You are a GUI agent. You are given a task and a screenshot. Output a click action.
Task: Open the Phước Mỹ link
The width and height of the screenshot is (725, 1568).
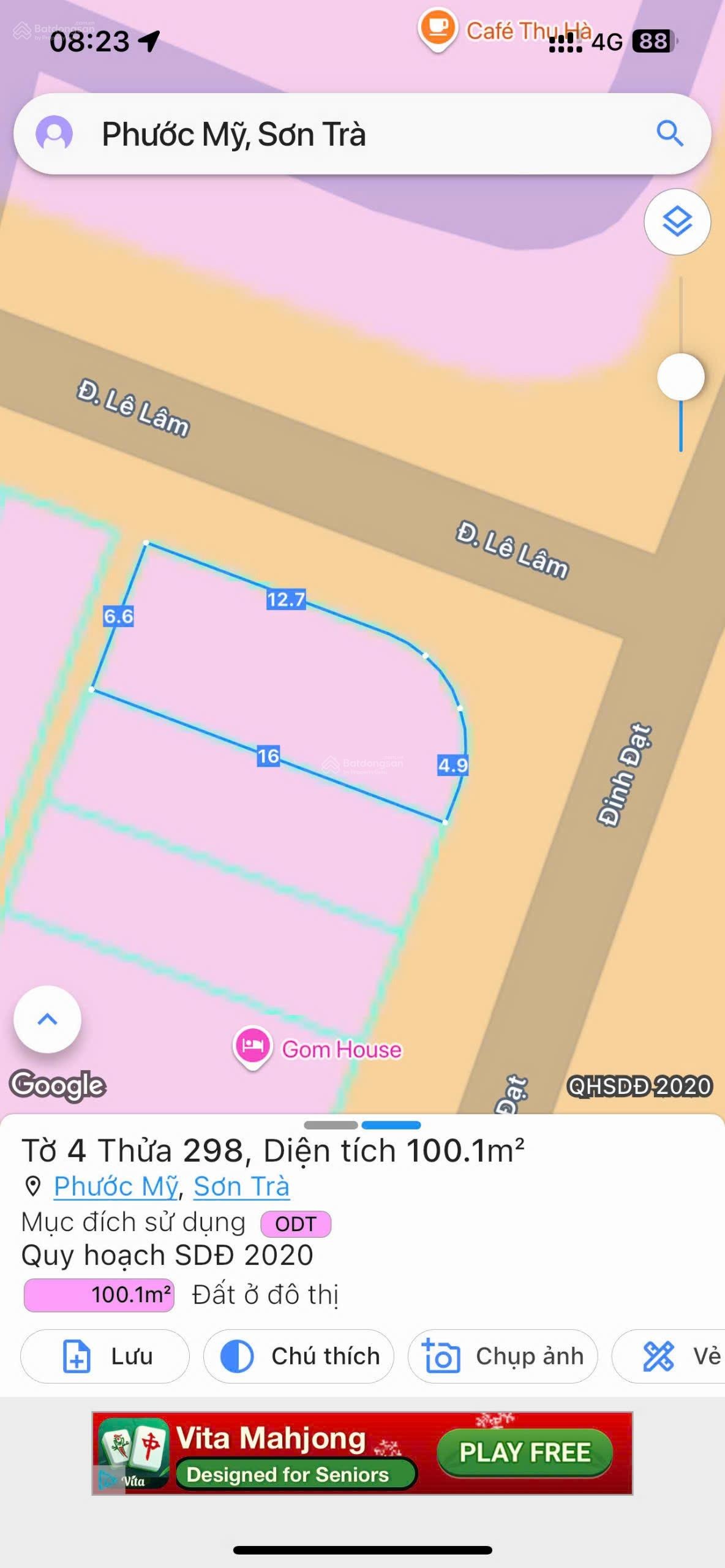(x=115, y=1186)
